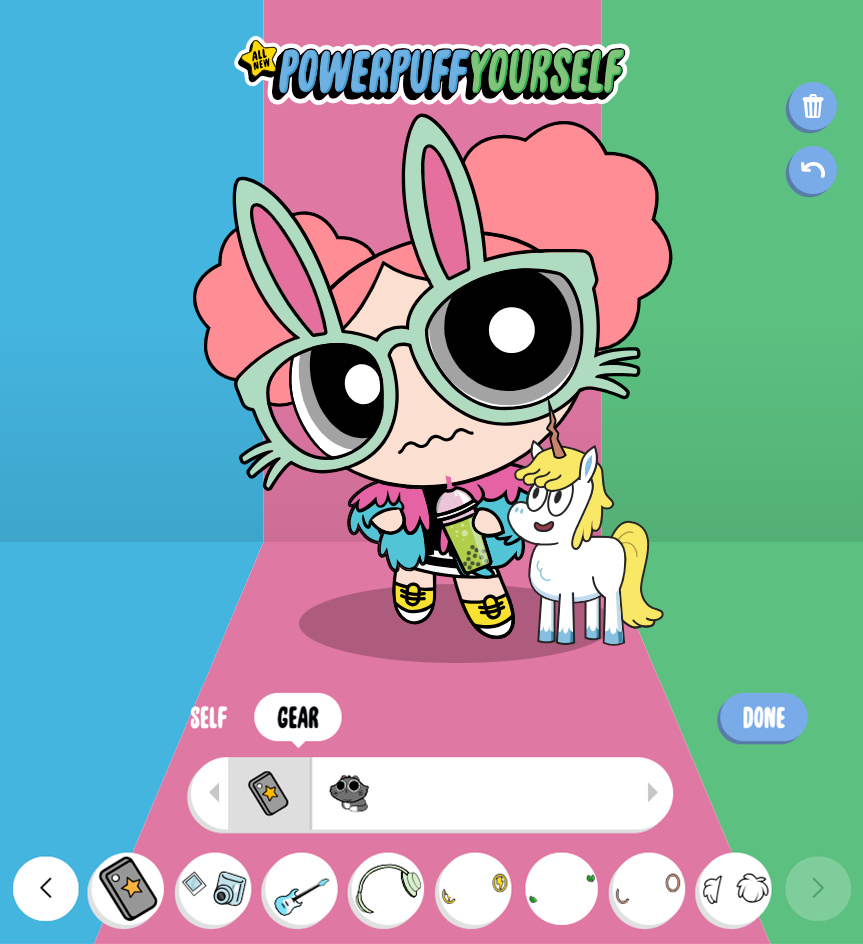Viewport: 863px width, 944px height.
Task: Equip the blue electric guitar
Action: 300,890
